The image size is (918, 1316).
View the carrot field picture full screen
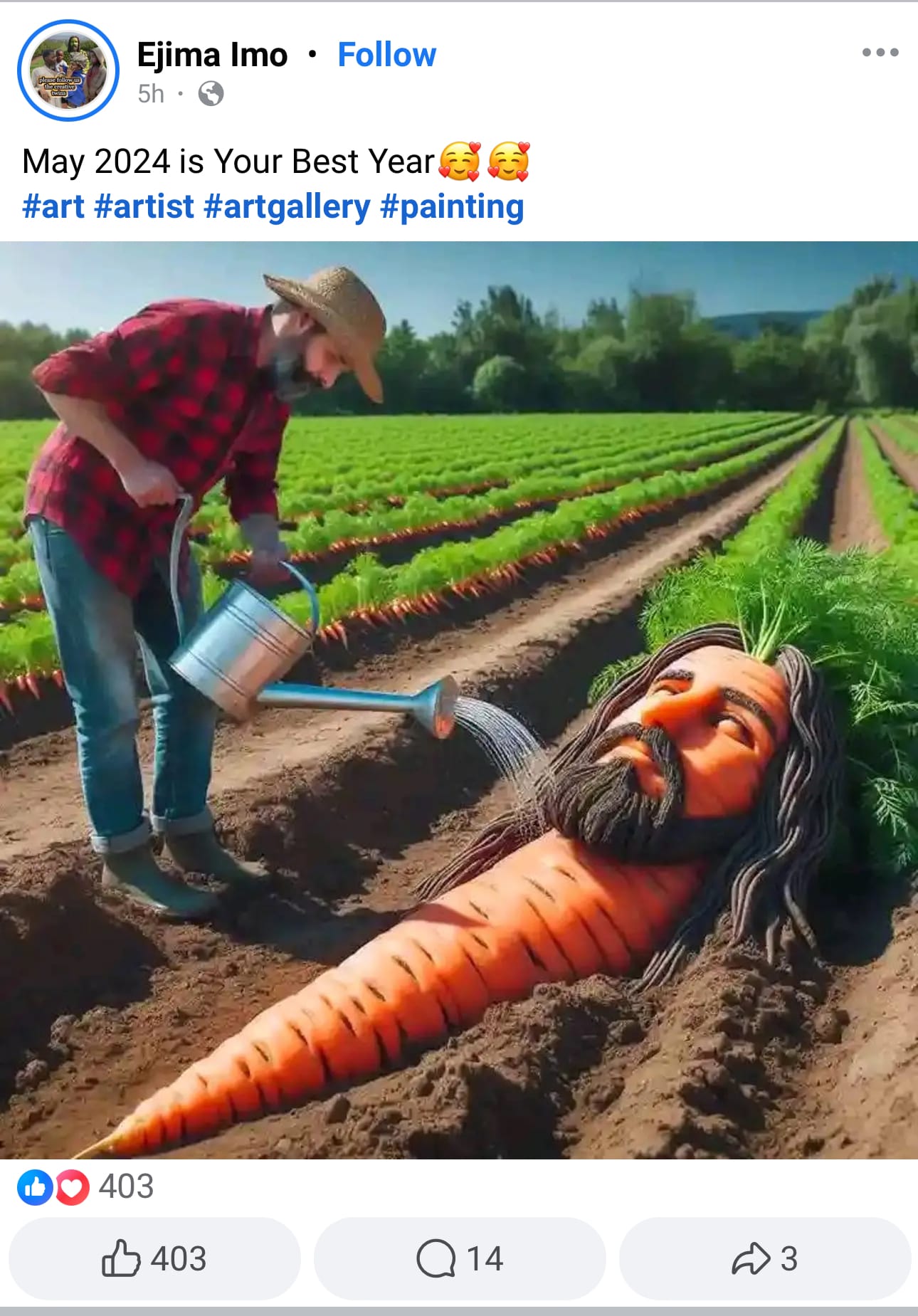[x=459, y=700]
